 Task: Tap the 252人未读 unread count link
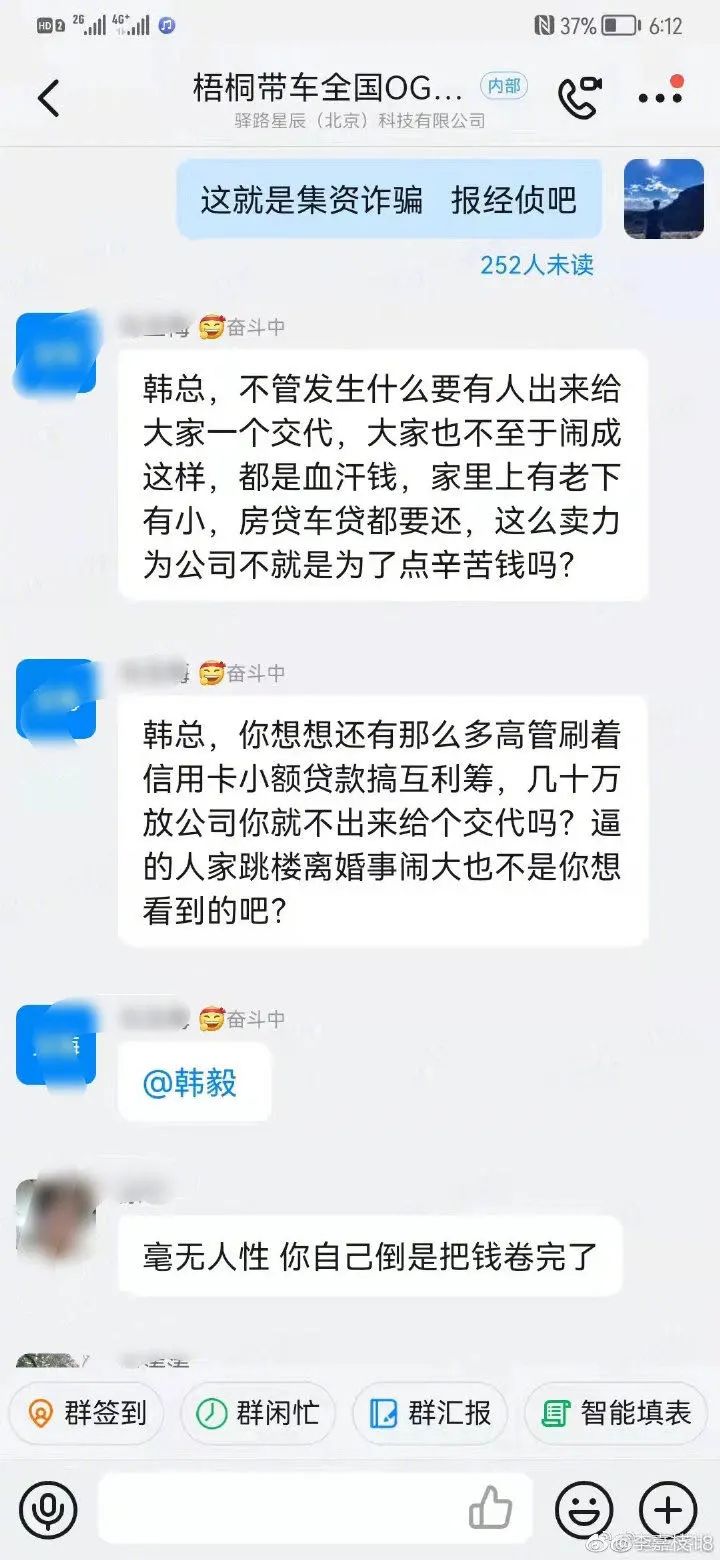[536, 264]
